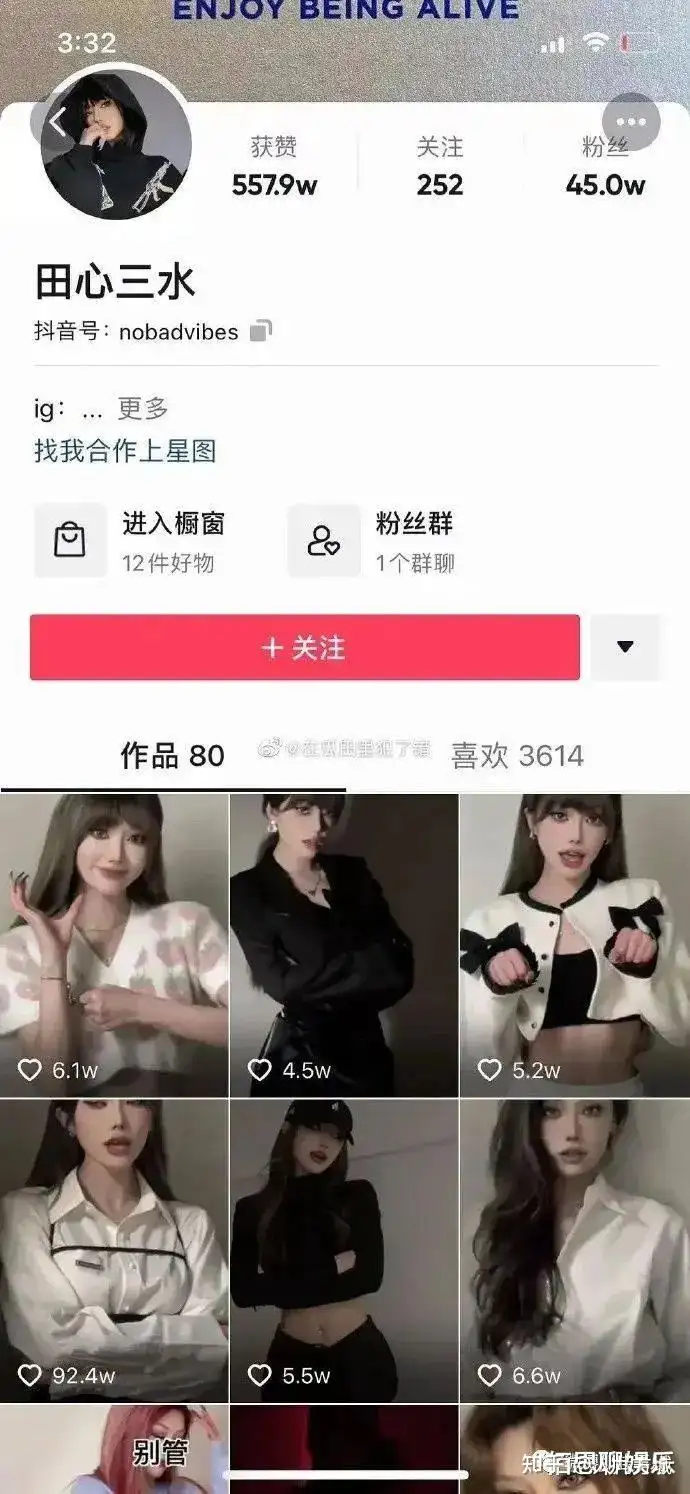Switch to the 作品 80 tab

[172, 756]
